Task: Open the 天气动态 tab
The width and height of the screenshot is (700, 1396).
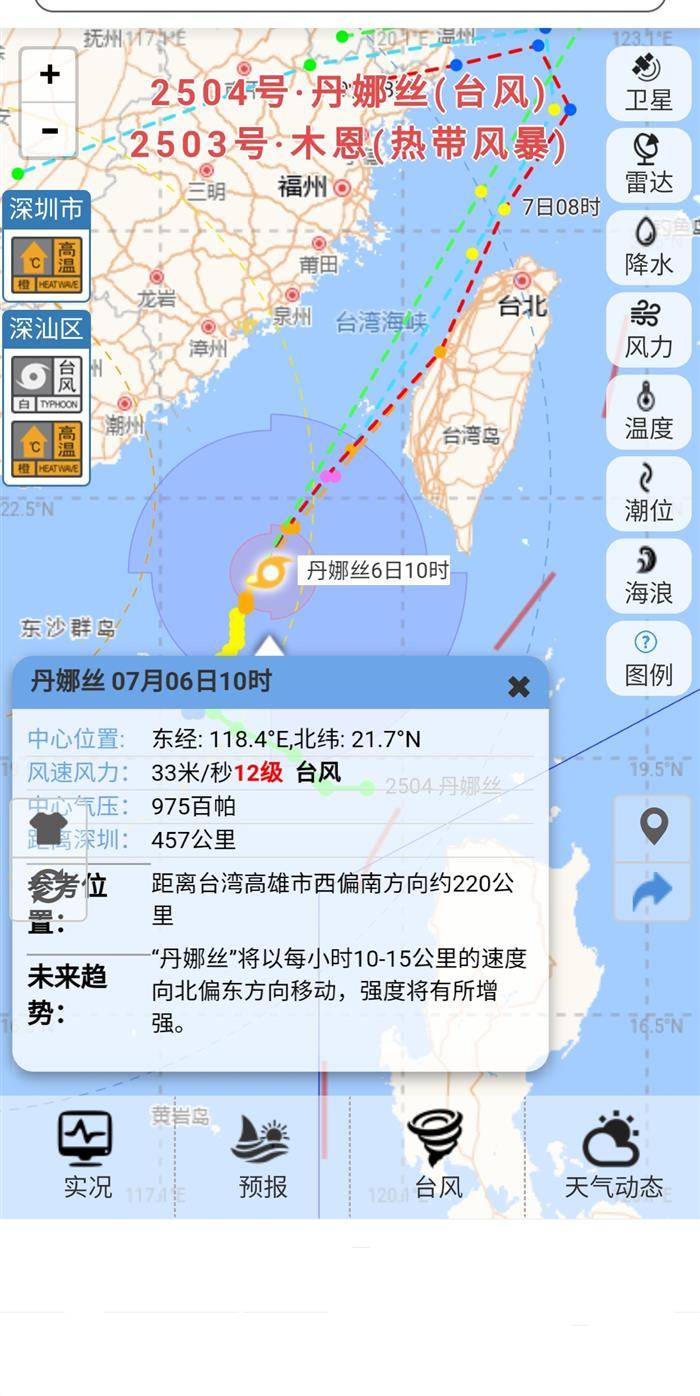Action: pyautogui.click(x=612, y=1155)
